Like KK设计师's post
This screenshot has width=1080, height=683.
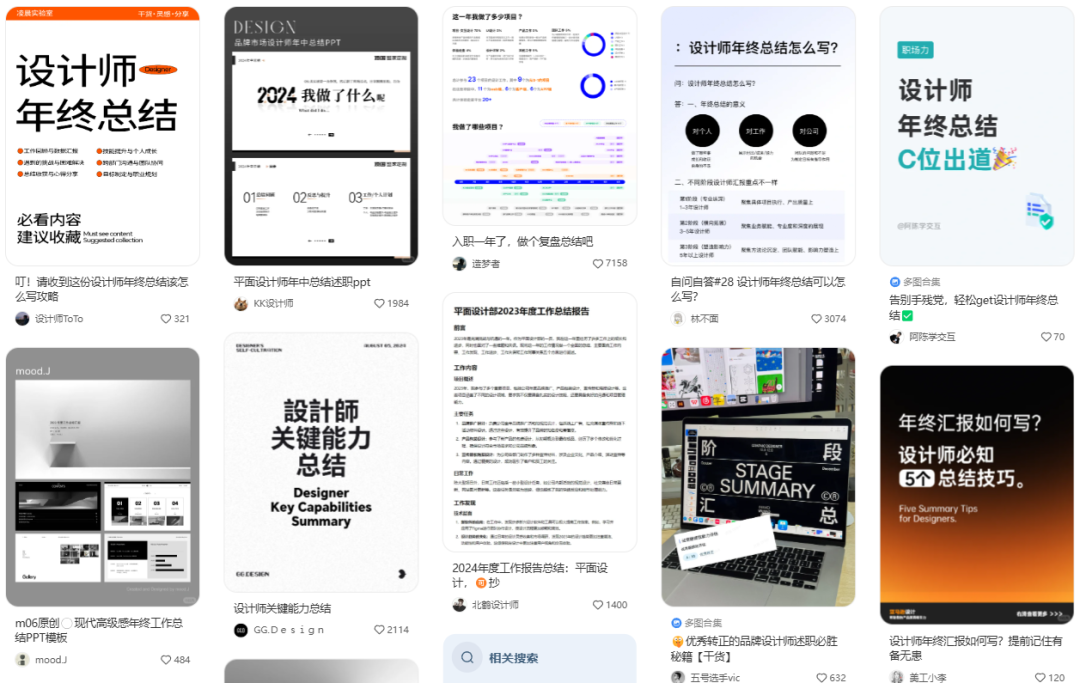click(380, 303)
